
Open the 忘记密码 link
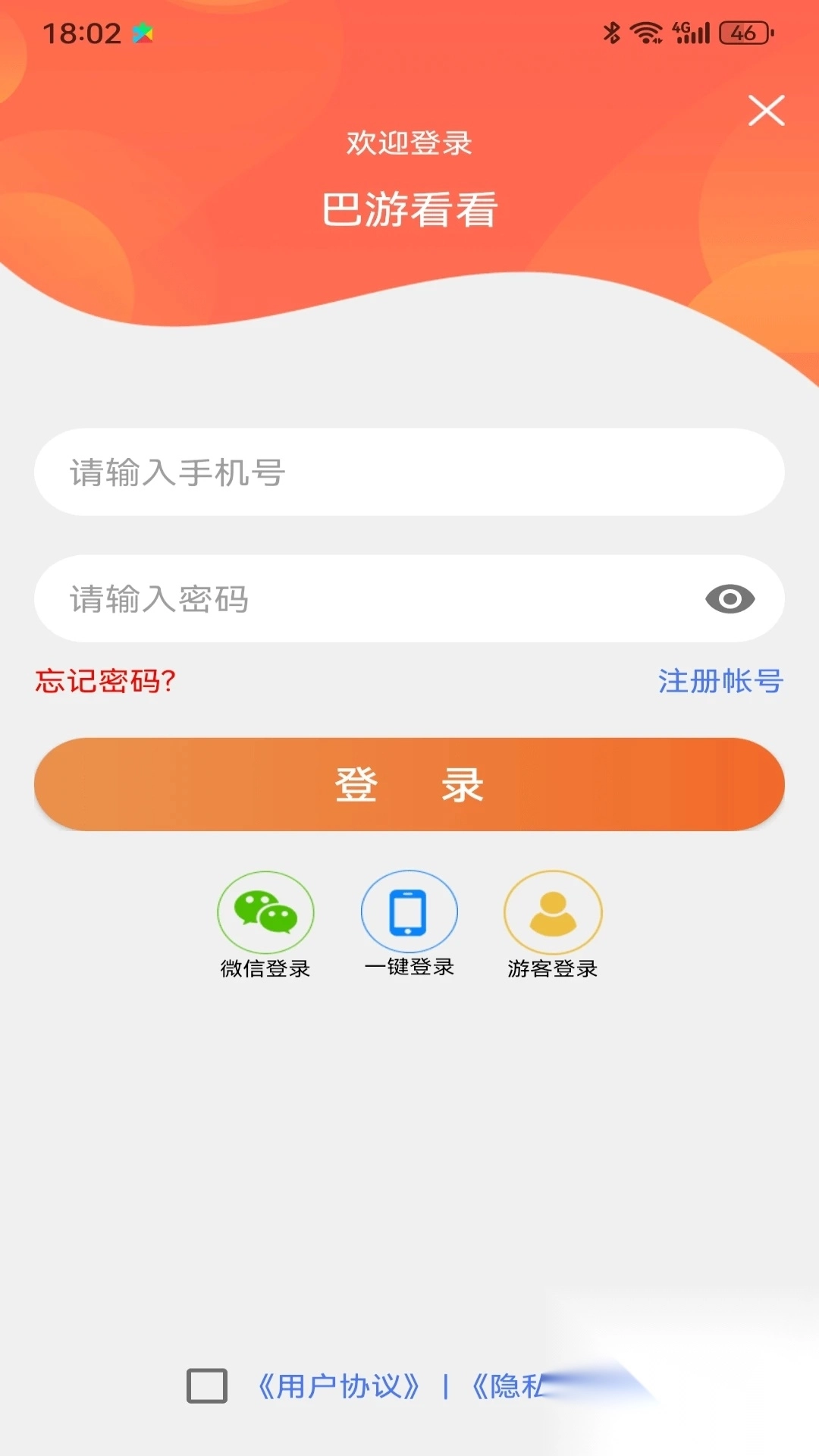pos(105,681)
